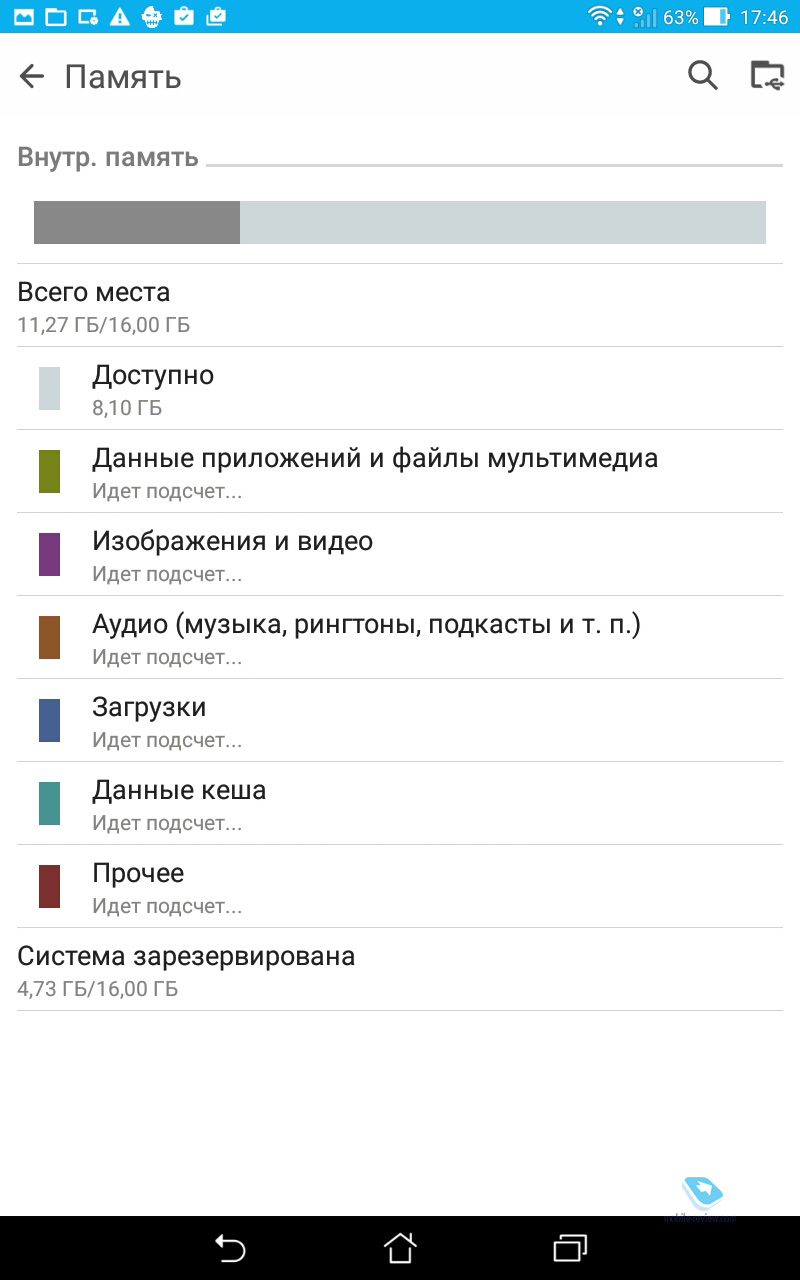Tap the system home button

tap(400, 1248)
